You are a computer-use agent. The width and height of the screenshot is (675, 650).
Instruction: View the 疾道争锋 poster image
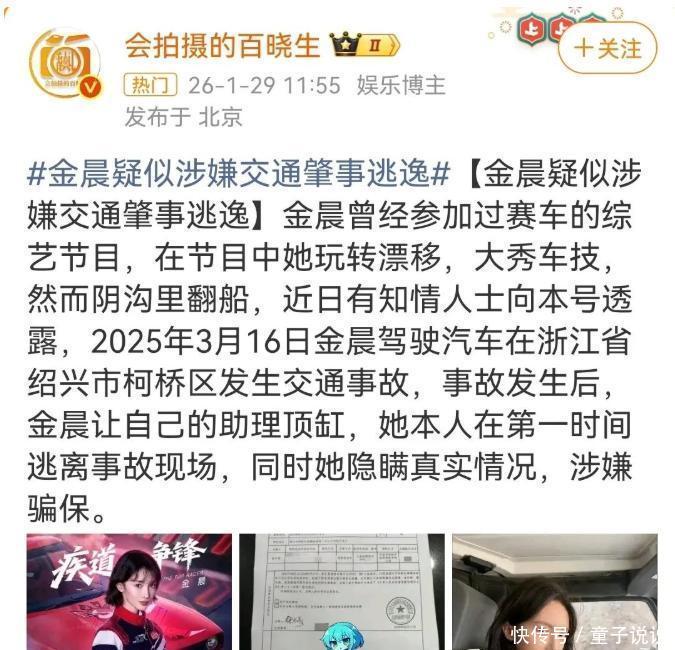pos(129,591)
